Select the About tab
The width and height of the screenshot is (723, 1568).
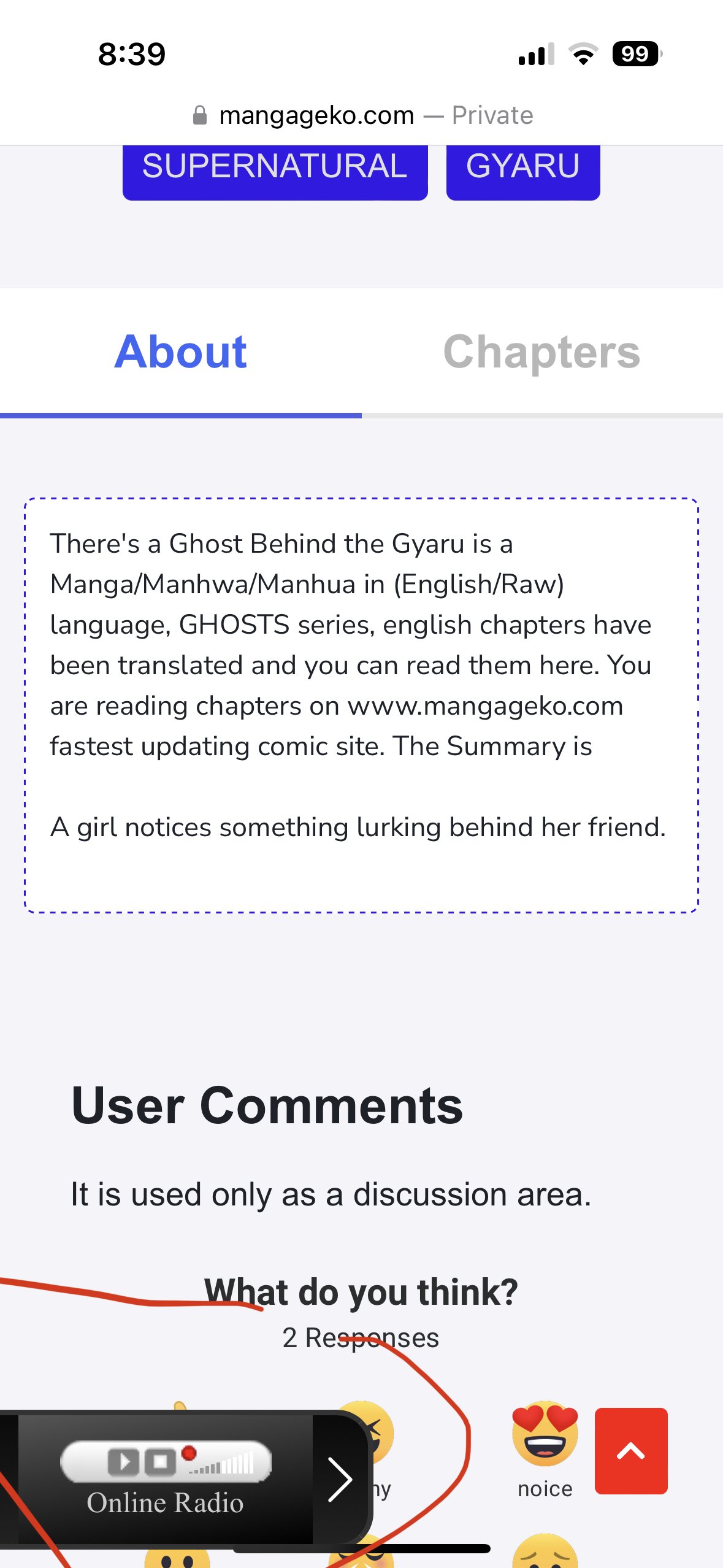(x=180, y=352)
